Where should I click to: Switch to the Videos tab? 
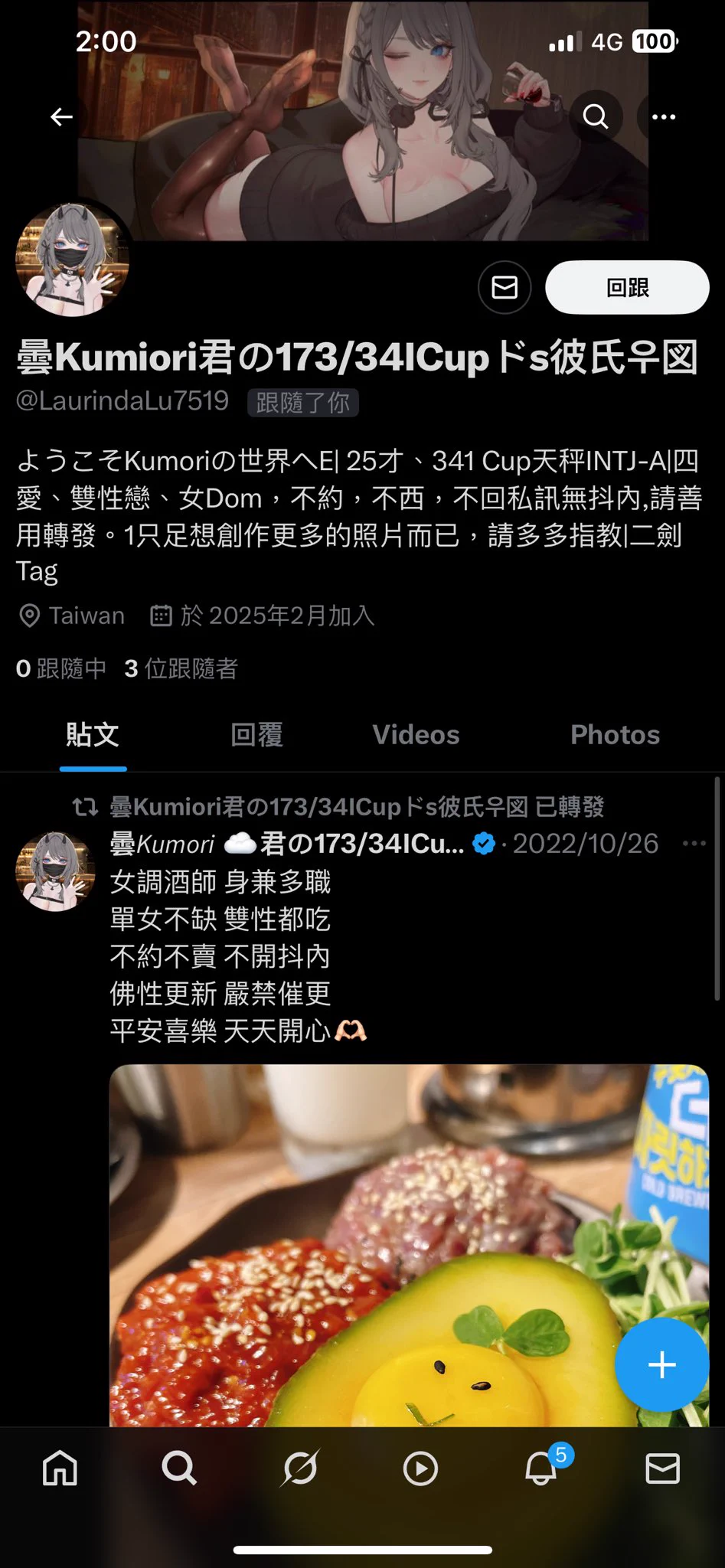click(x=416, y=735)
